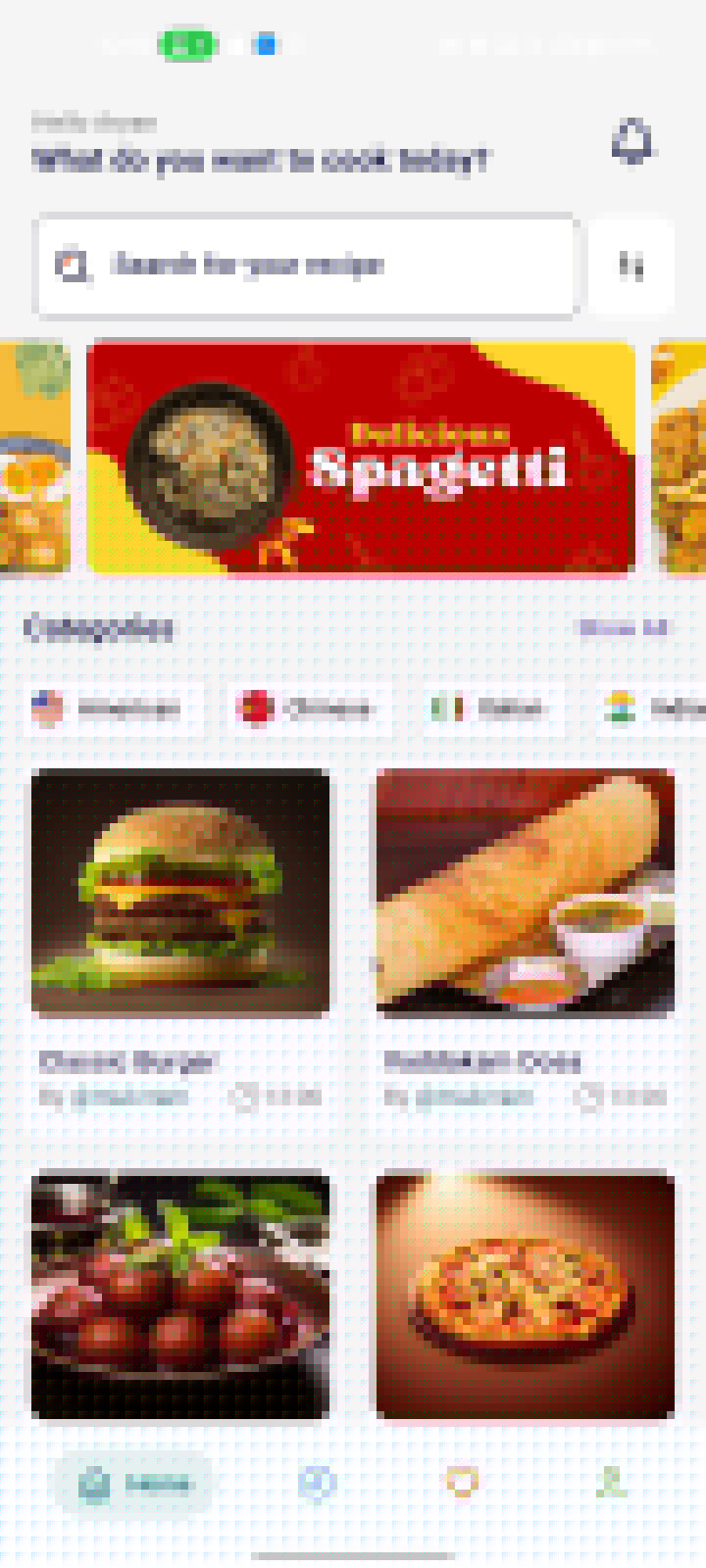Open the pizza recipe card

click(526, 1295)
